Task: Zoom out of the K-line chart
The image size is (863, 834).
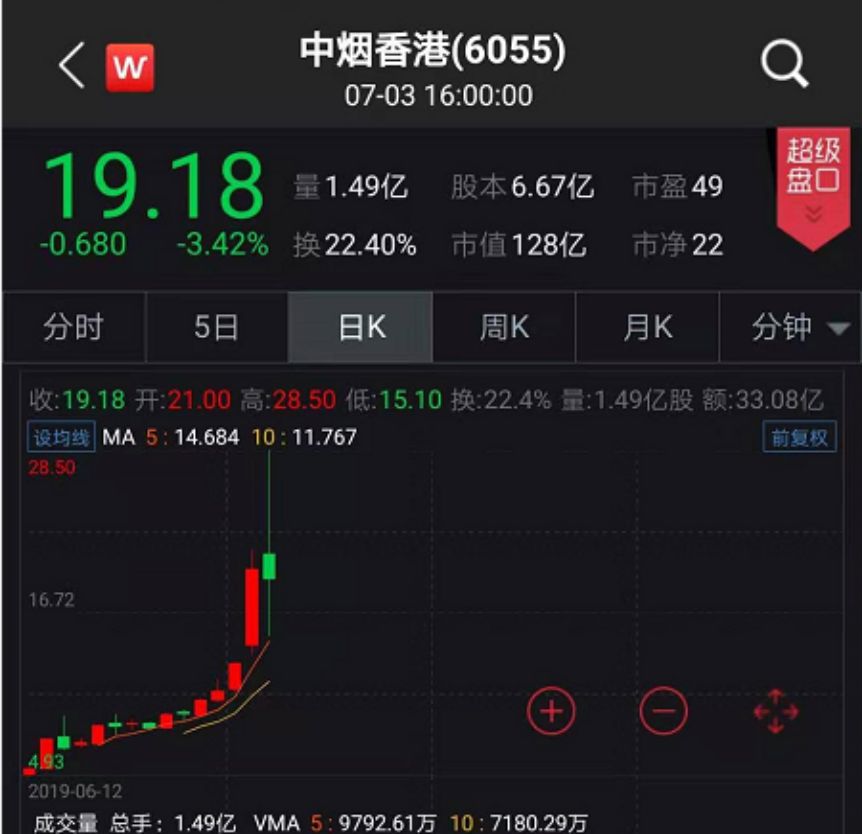Action: point(664,711)
